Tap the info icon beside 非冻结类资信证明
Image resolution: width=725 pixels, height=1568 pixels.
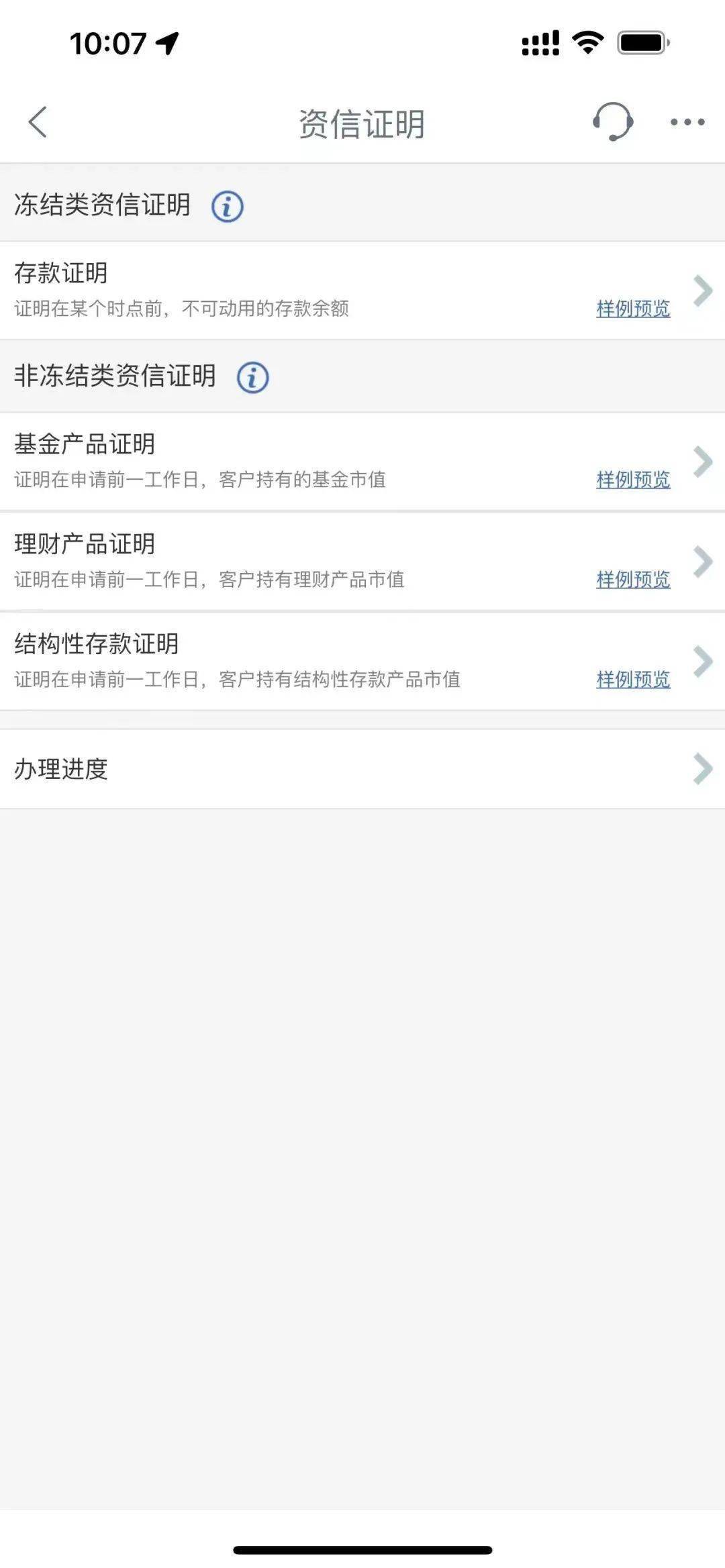point(253,377)
